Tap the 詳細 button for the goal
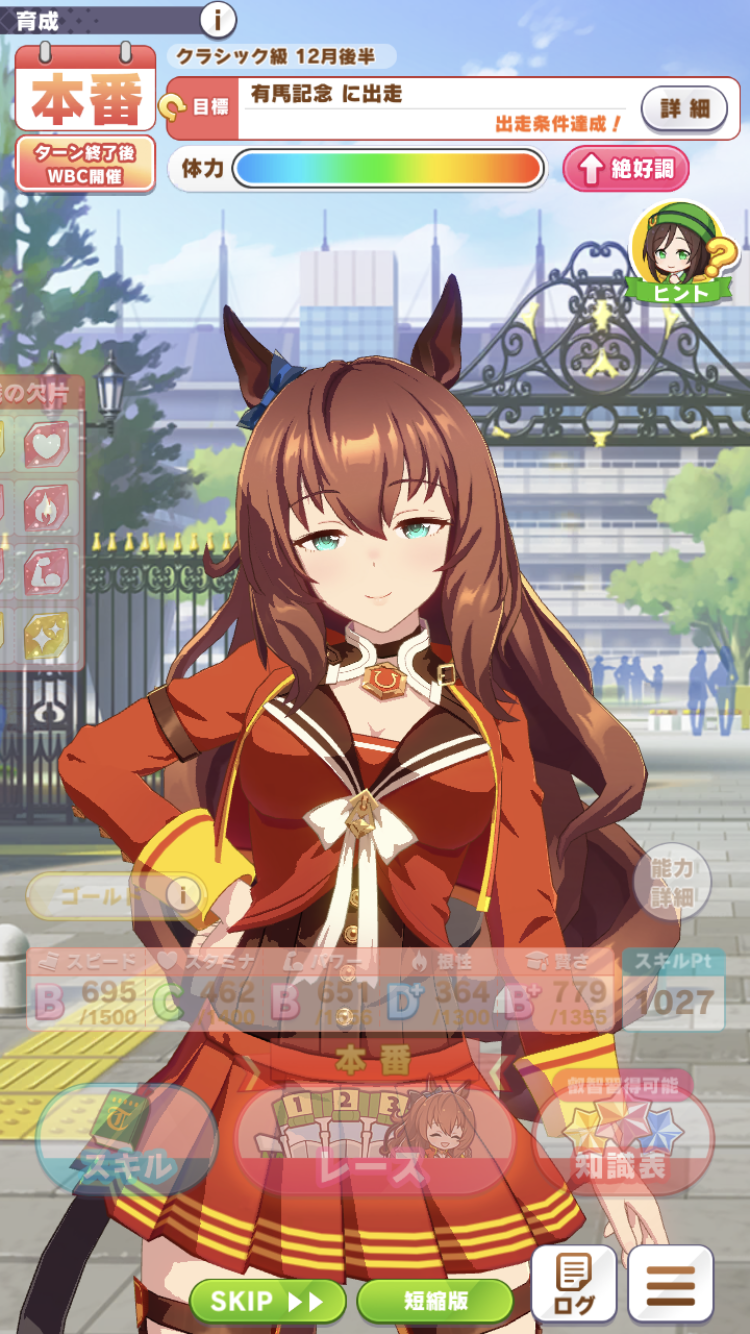The width and height of the screenshot is (750, 1334). tap(684, 108)
